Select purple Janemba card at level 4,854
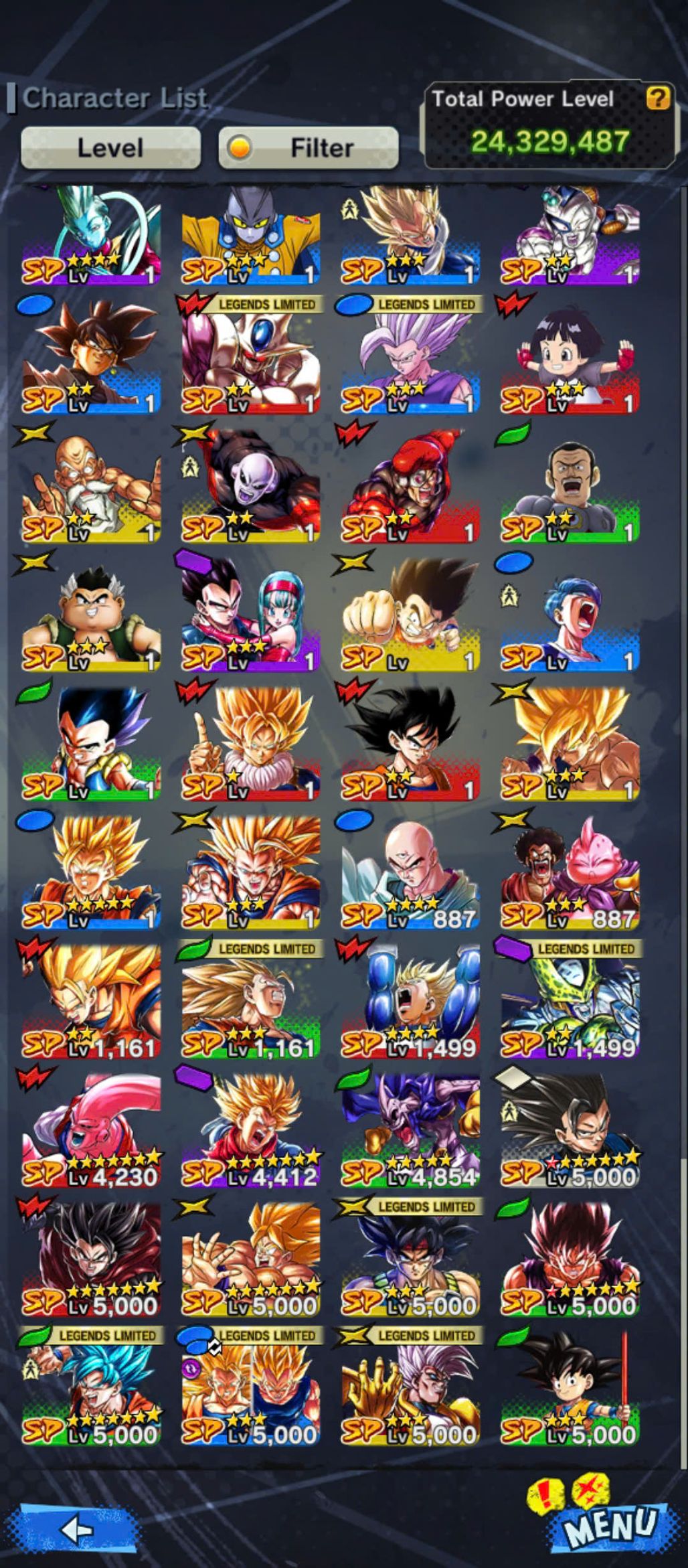Image resolution: width=688 pixels, height=1568 pixels. tap(410, 1133)
